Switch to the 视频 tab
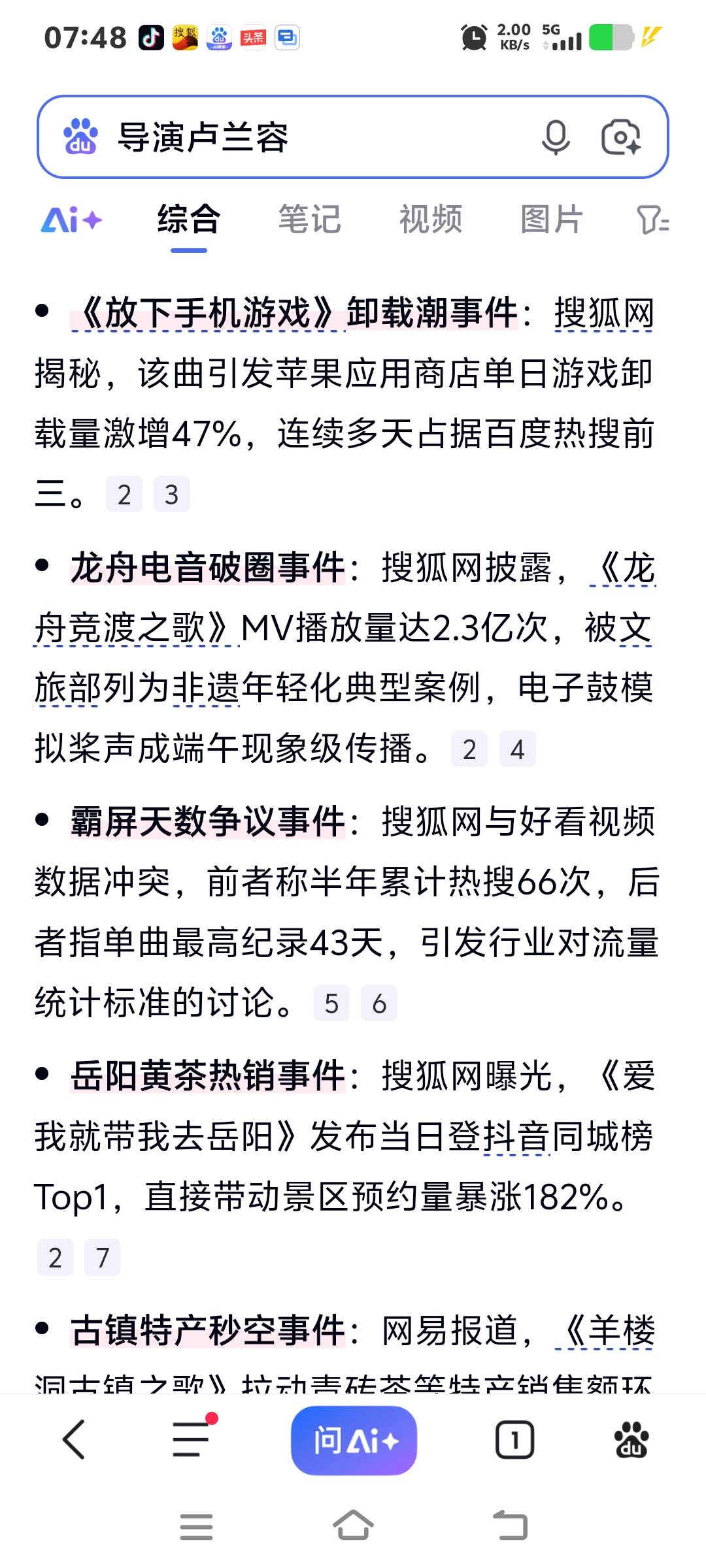Viewport: 706px width, 1568px height. [x=431, y=220]
